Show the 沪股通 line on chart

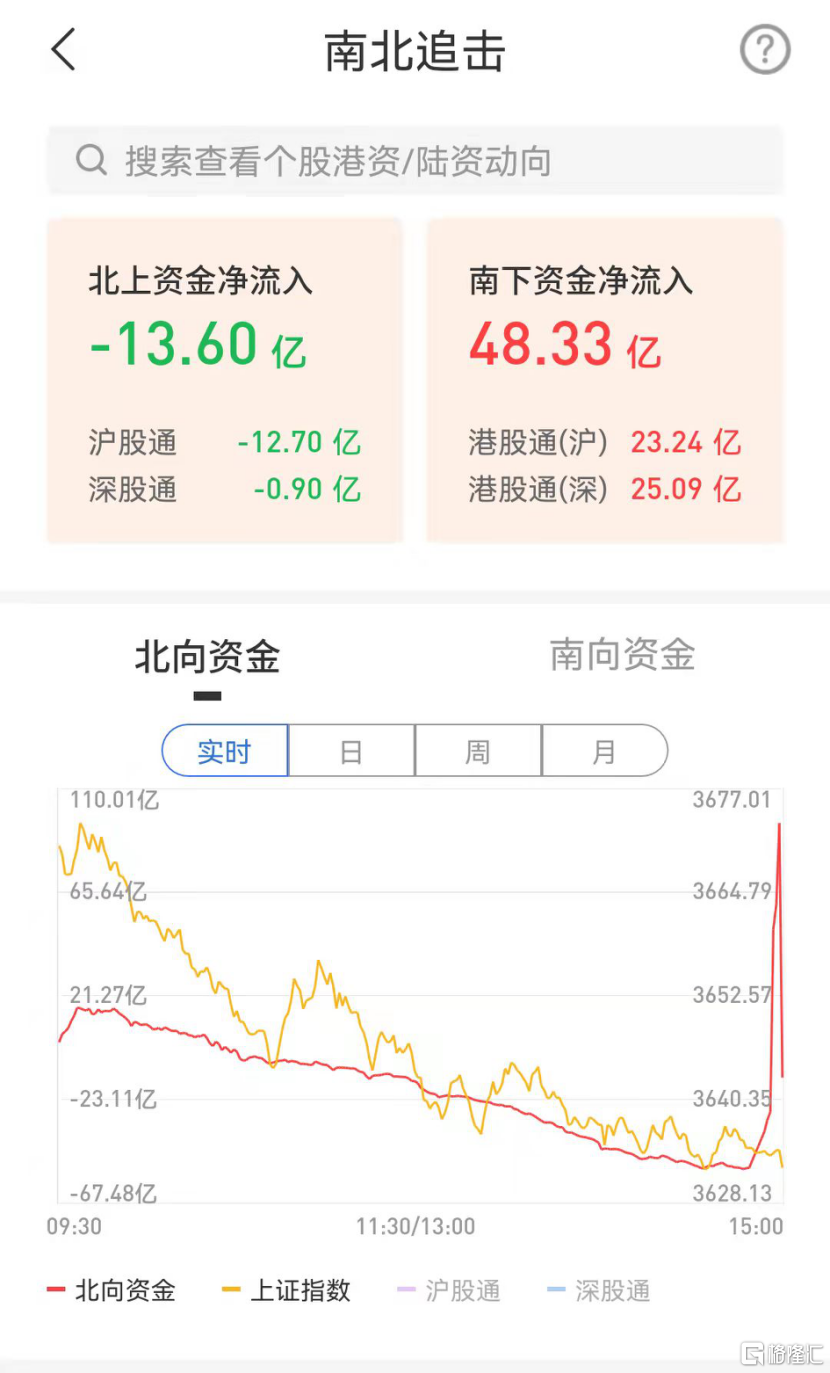click(449, 1291)
